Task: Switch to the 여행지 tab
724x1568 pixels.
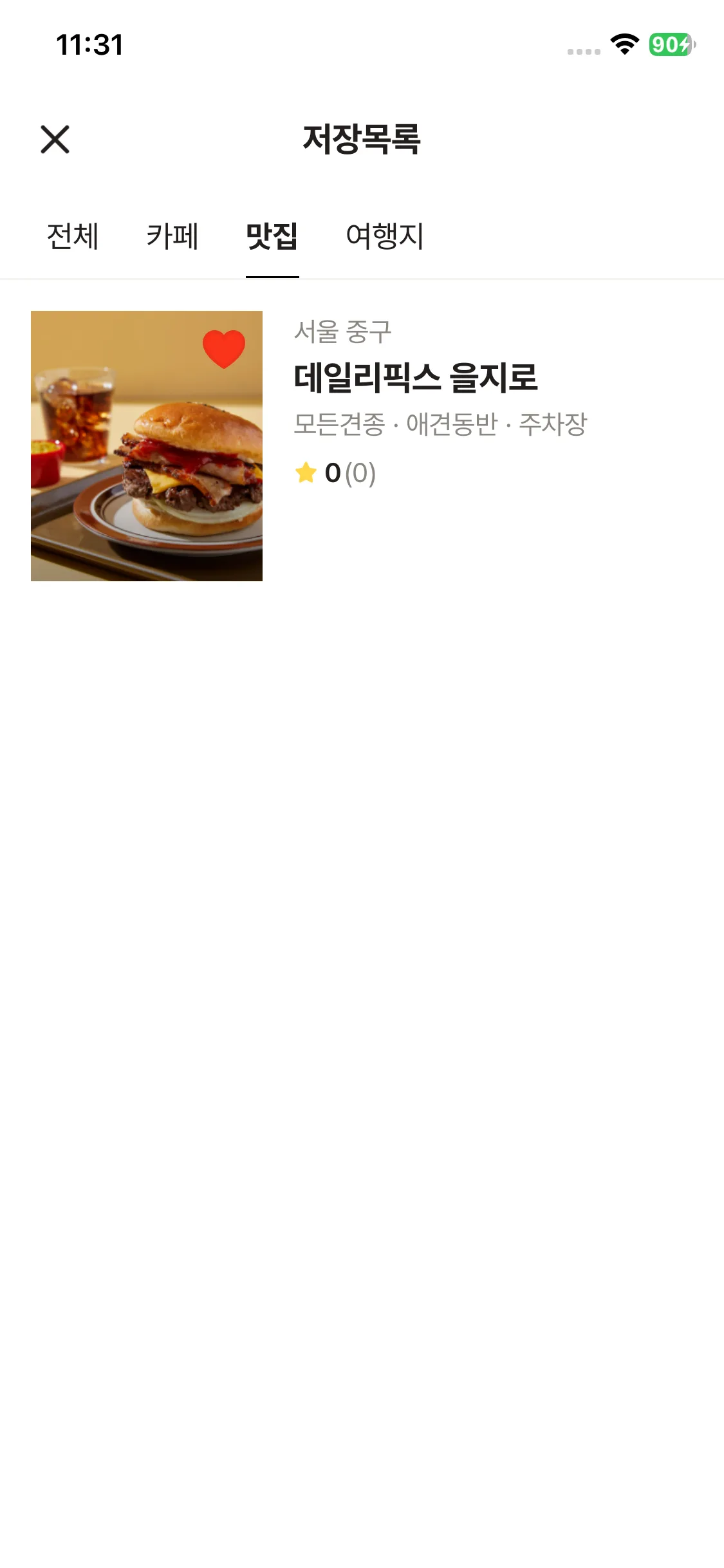Action: point(385,236)
